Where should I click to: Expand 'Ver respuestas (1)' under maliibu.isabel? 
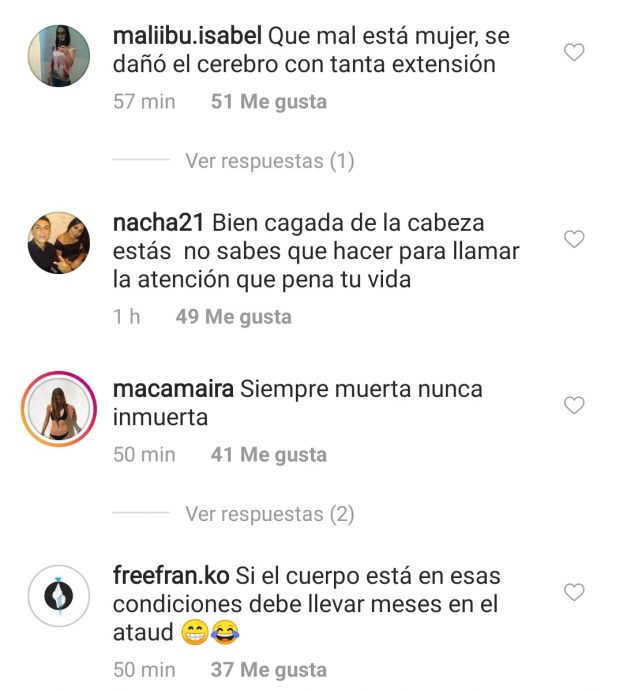[269, 161]
